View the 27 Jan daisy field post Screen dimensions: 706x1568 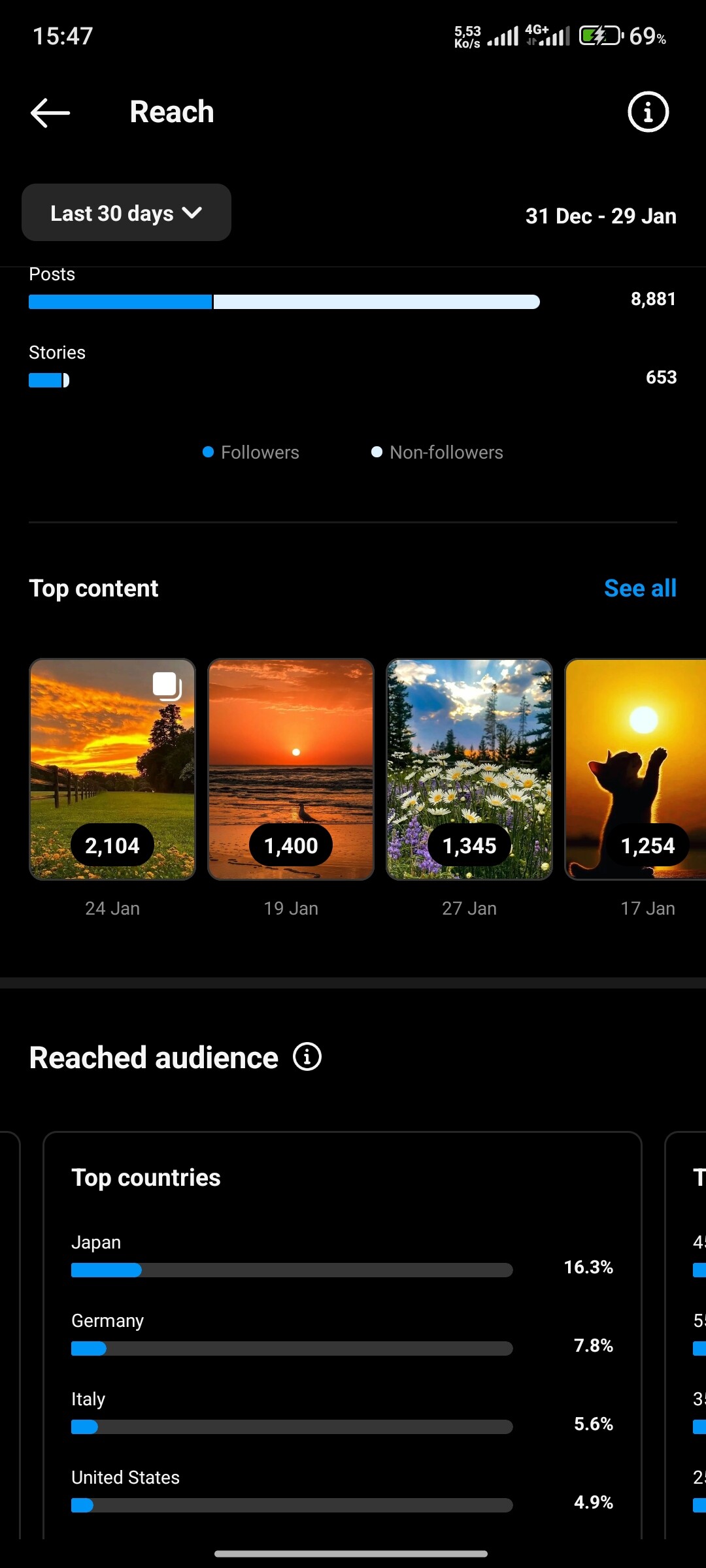click(x=469, y=769)
